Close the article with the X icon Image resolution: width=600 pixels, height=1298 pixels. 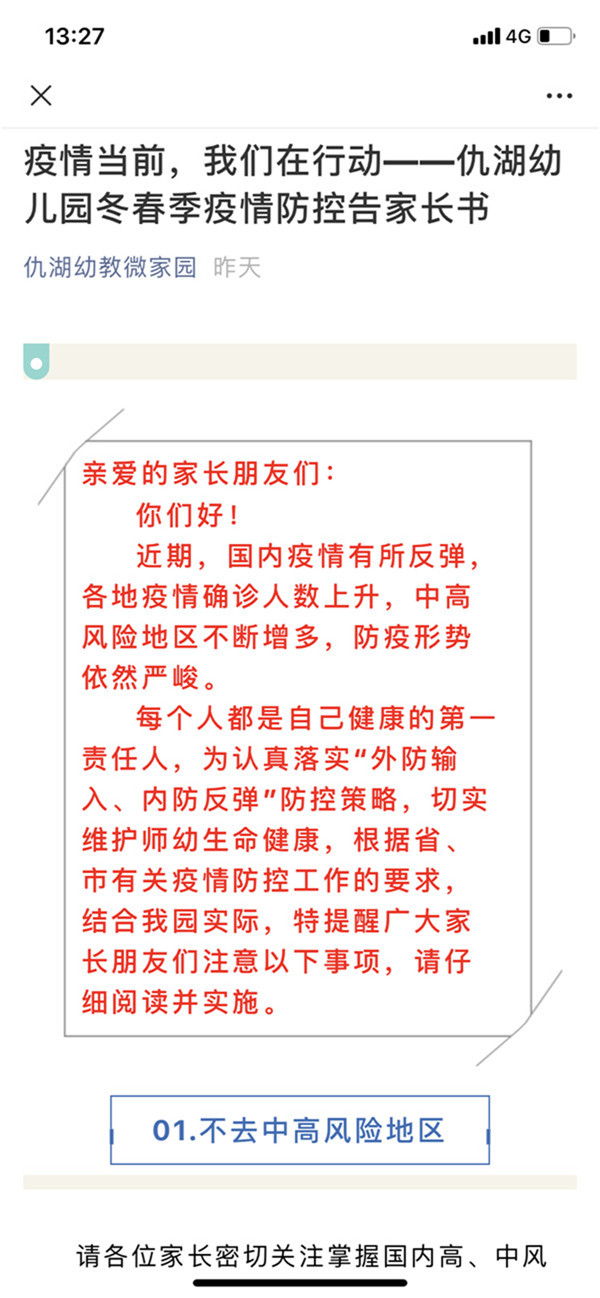41,96
